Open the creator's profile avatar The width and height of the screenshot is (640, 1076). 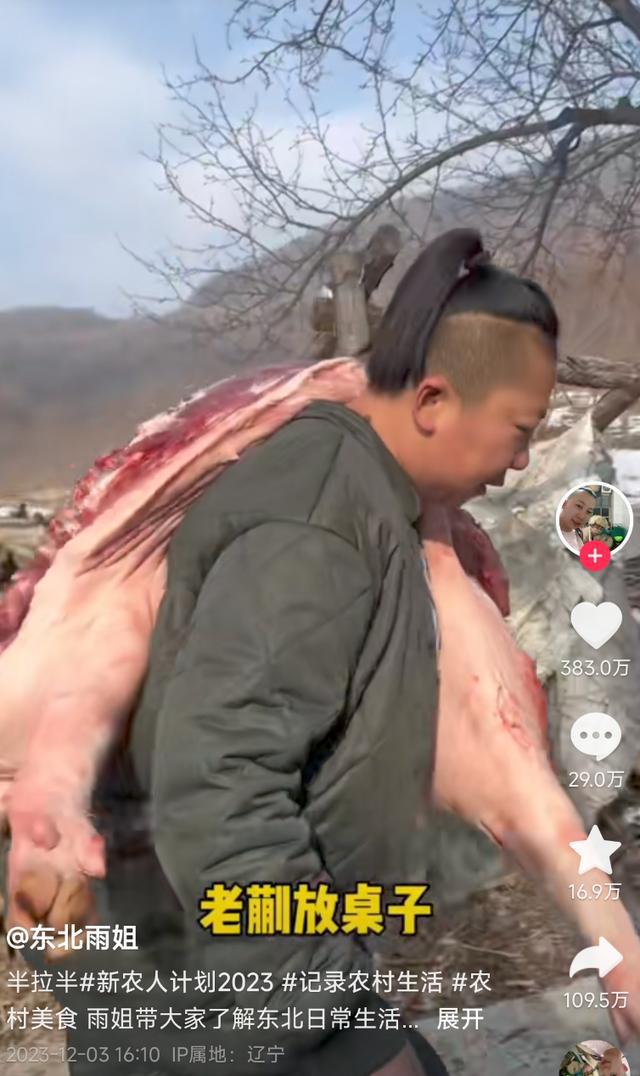[x=594, y=517]
